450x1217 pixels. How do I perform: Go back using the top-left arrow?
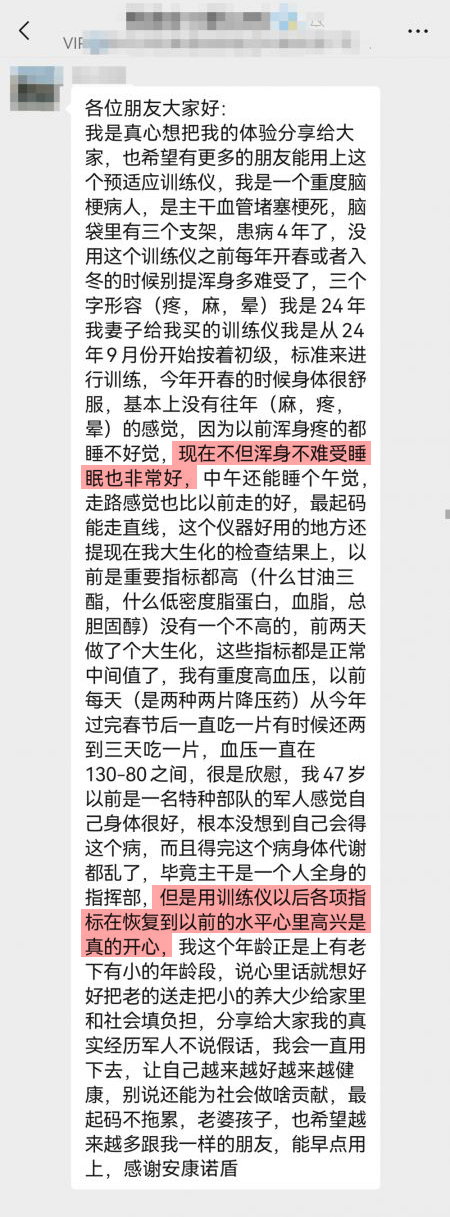(x=25, y=30)
